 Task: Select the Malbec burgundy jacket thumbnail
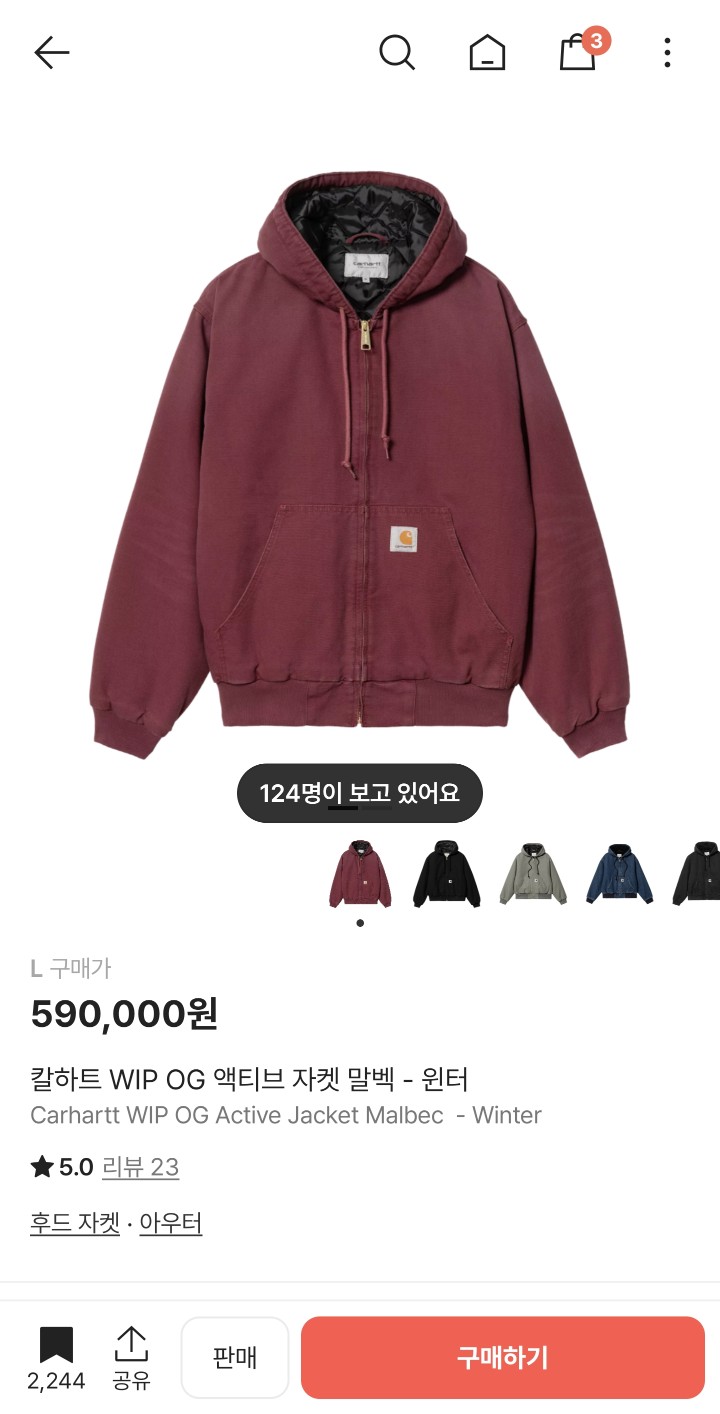[360, 874]
